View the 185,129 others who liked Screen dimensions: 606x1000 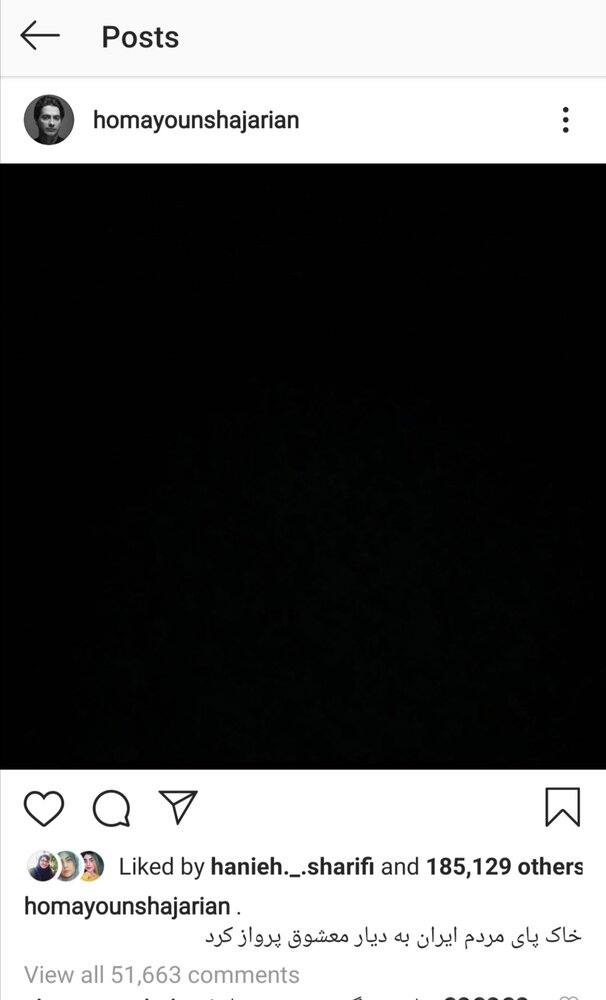coord(504,866)
